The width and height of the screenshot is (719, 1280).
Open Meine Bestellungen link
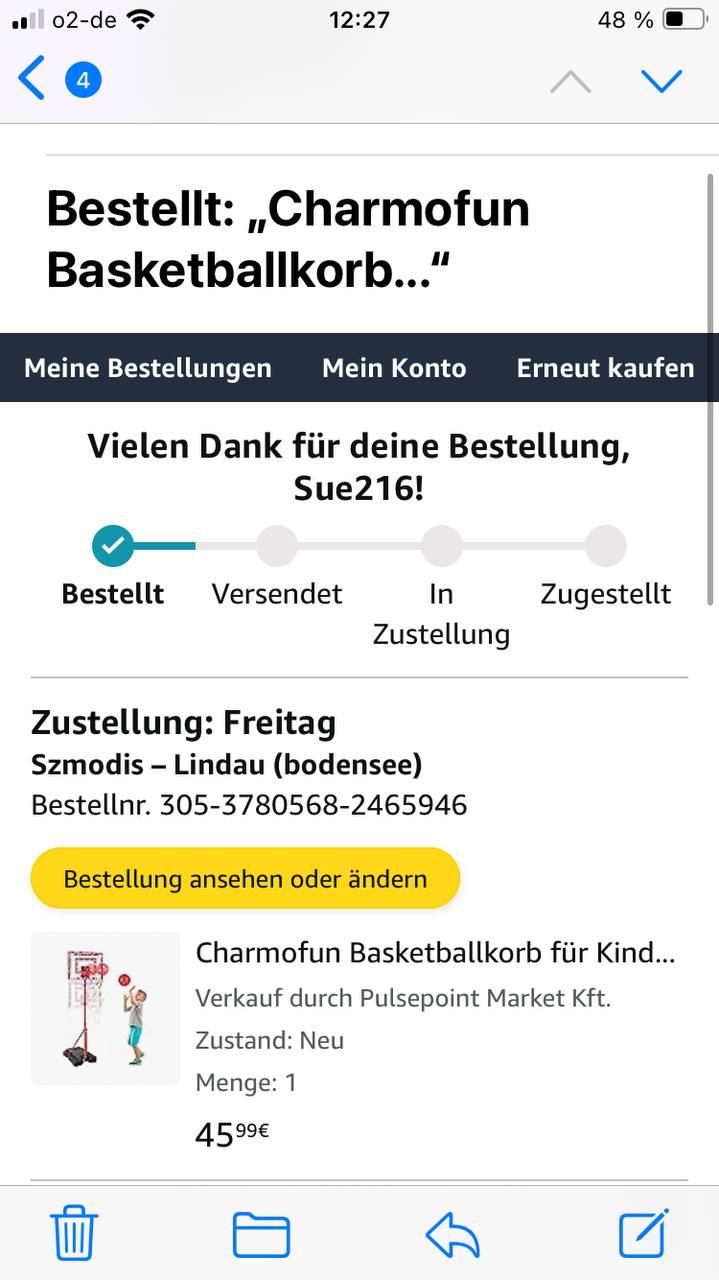pos(148,368)
